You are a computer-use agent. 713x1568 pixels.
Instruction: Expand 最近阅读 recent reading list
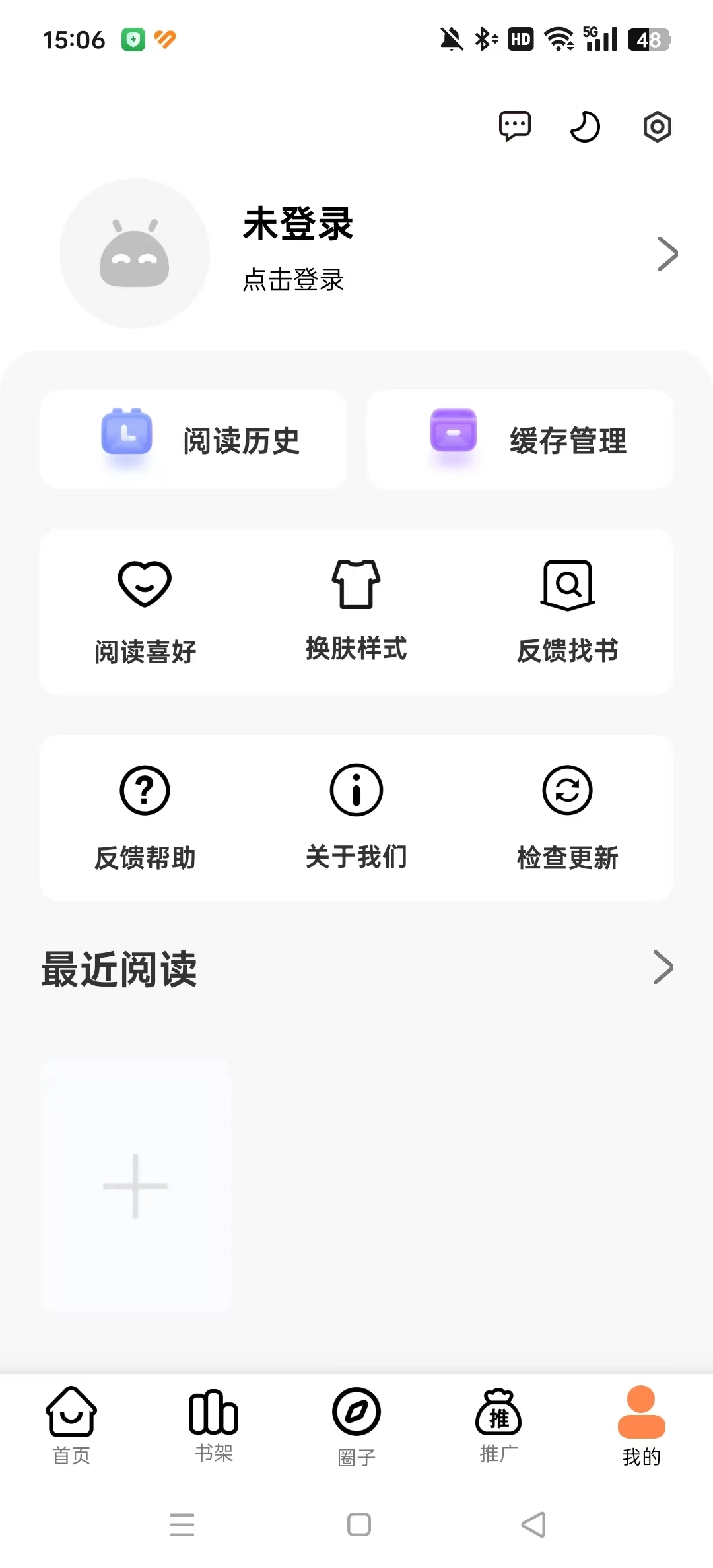point(662,967)
